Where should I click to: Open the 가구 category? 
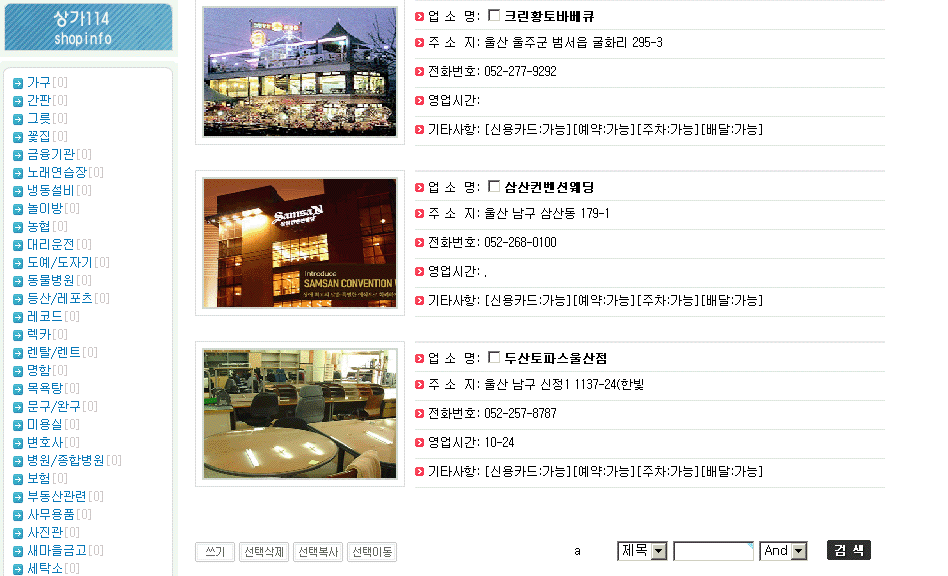39,82
